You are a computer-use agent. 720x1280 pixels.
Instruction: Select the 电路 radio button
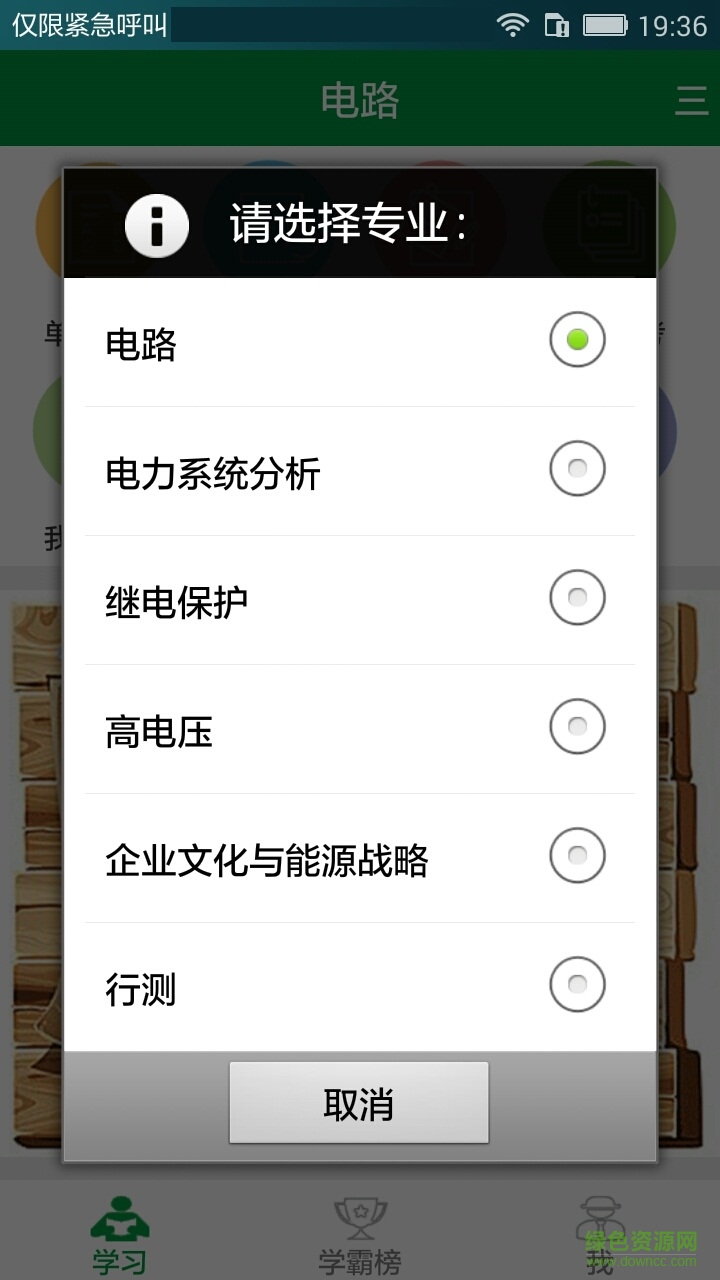tap(576, 339)
